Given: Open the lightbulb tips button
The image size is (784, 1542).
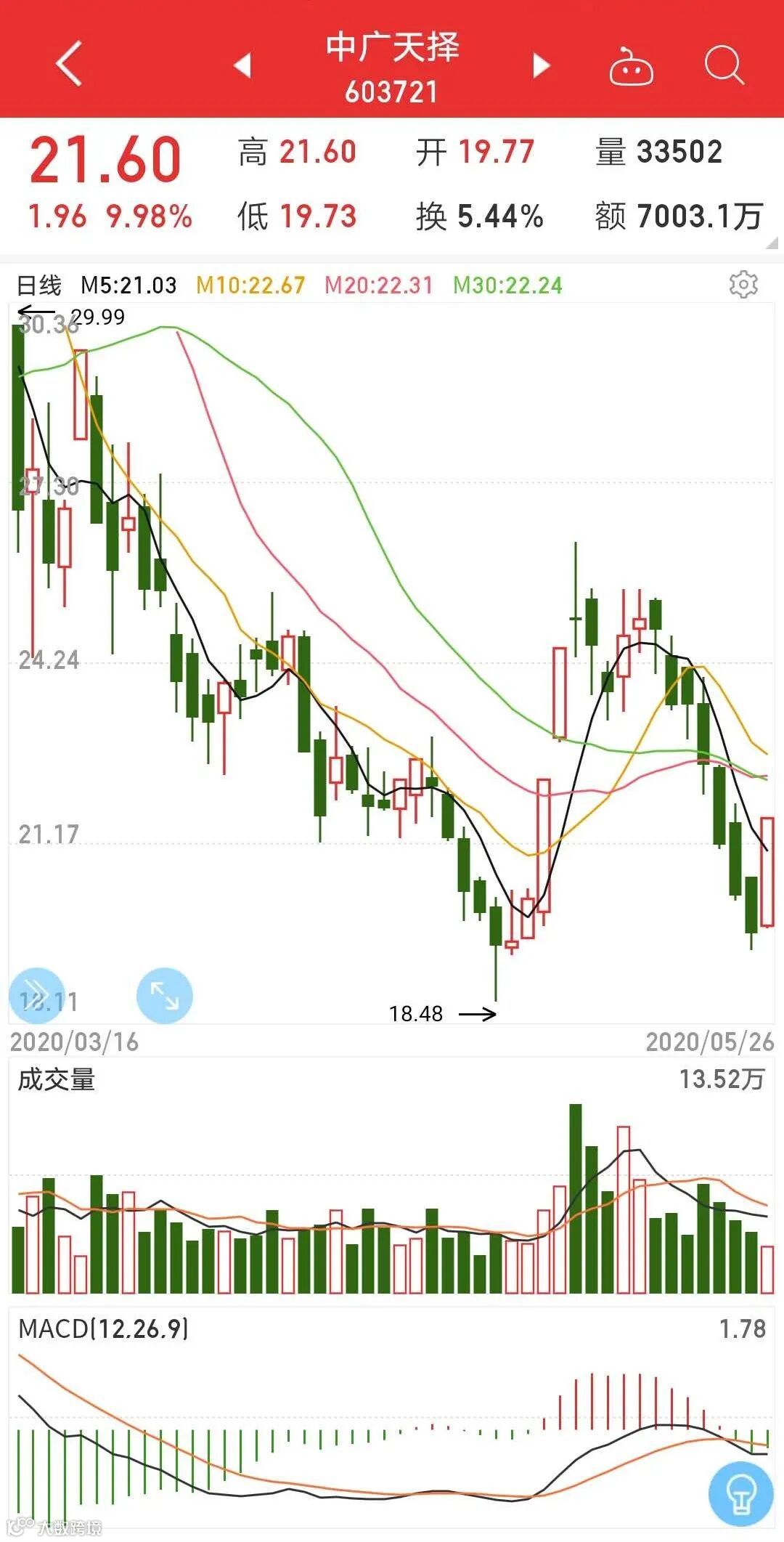Looking at the screenshot, I should click(x=740, y=1494).
